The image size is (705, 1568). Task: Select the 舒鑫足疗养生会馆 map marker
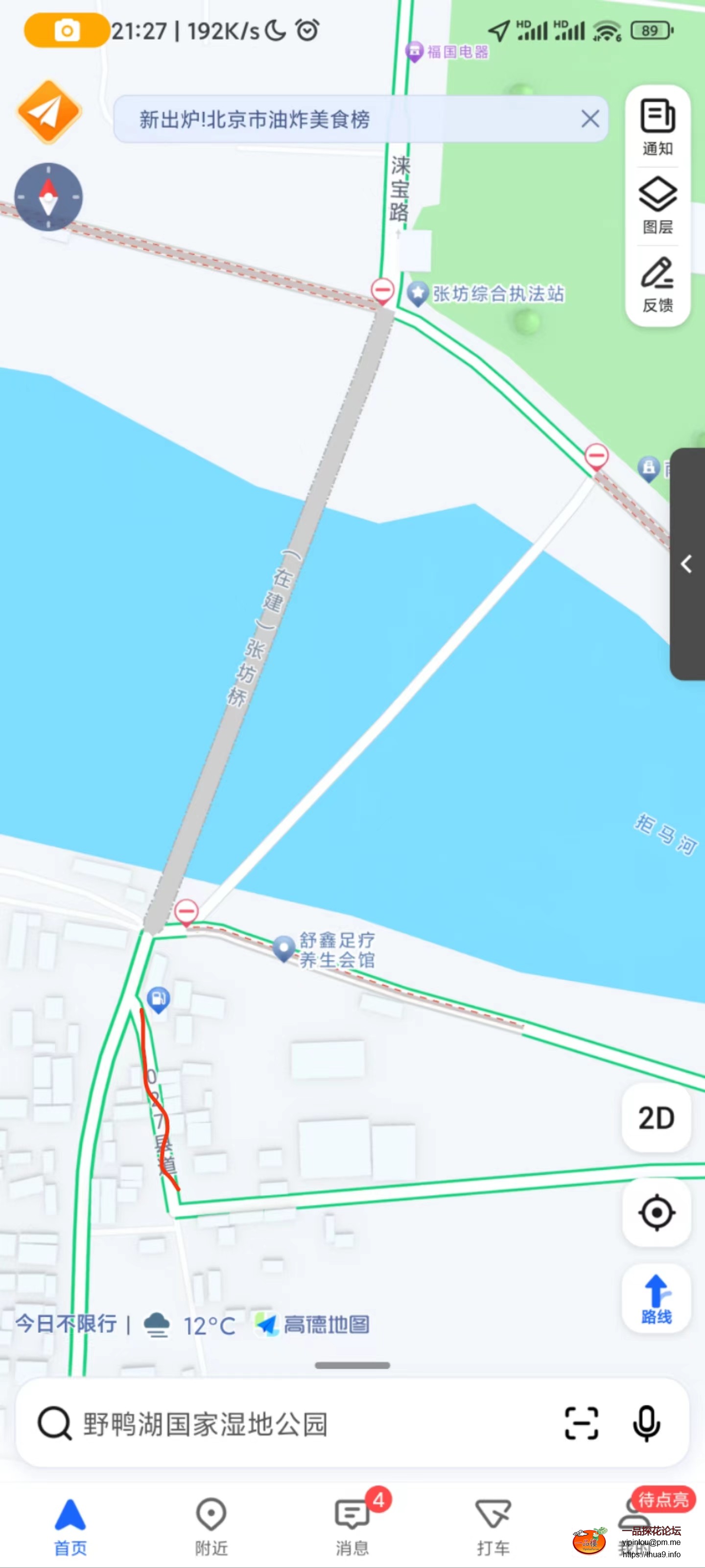point(283,948)
